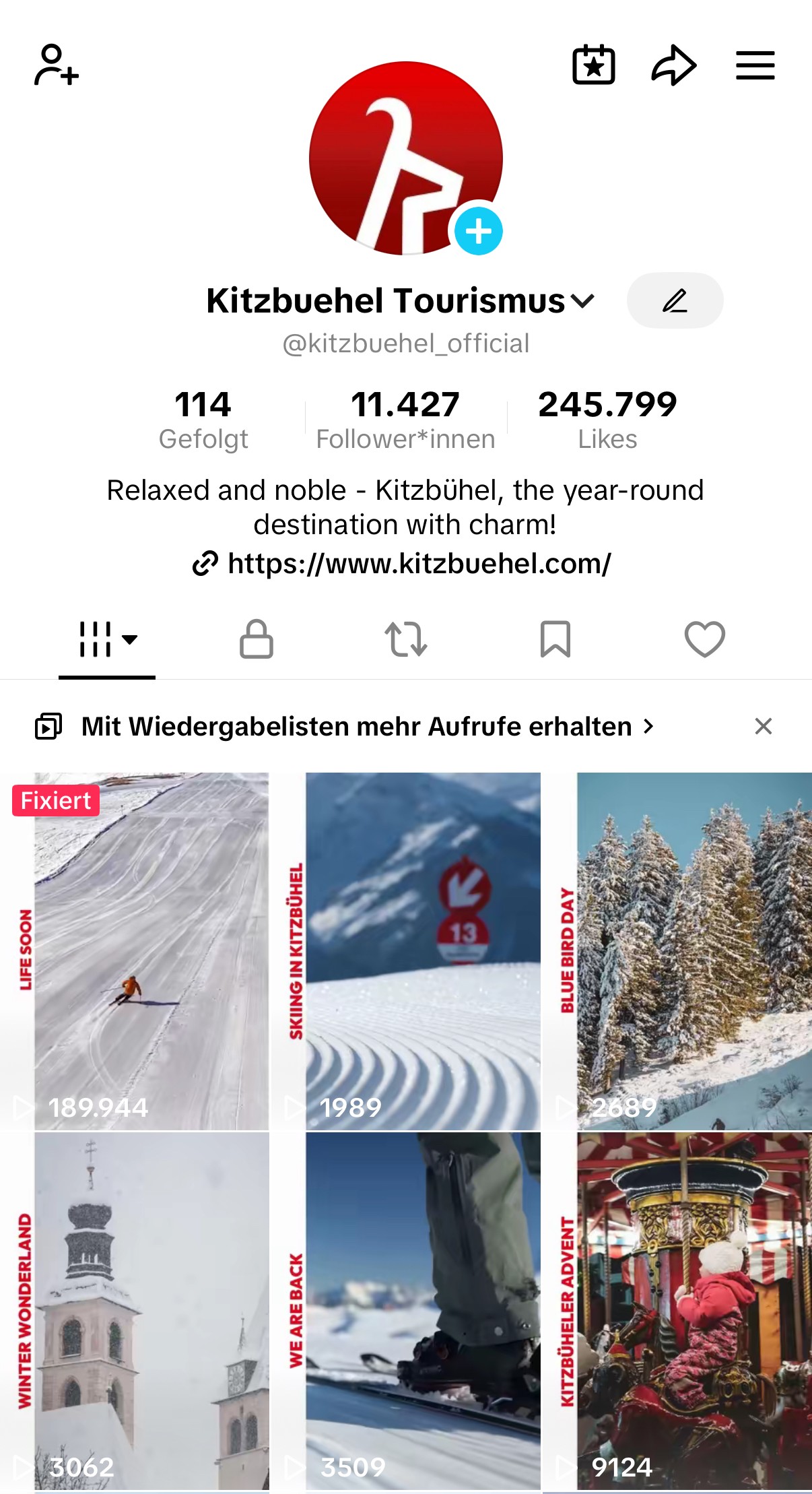Open the add friends icon
This screenshot has width=812, height=1494.
(x=57, y=65)
